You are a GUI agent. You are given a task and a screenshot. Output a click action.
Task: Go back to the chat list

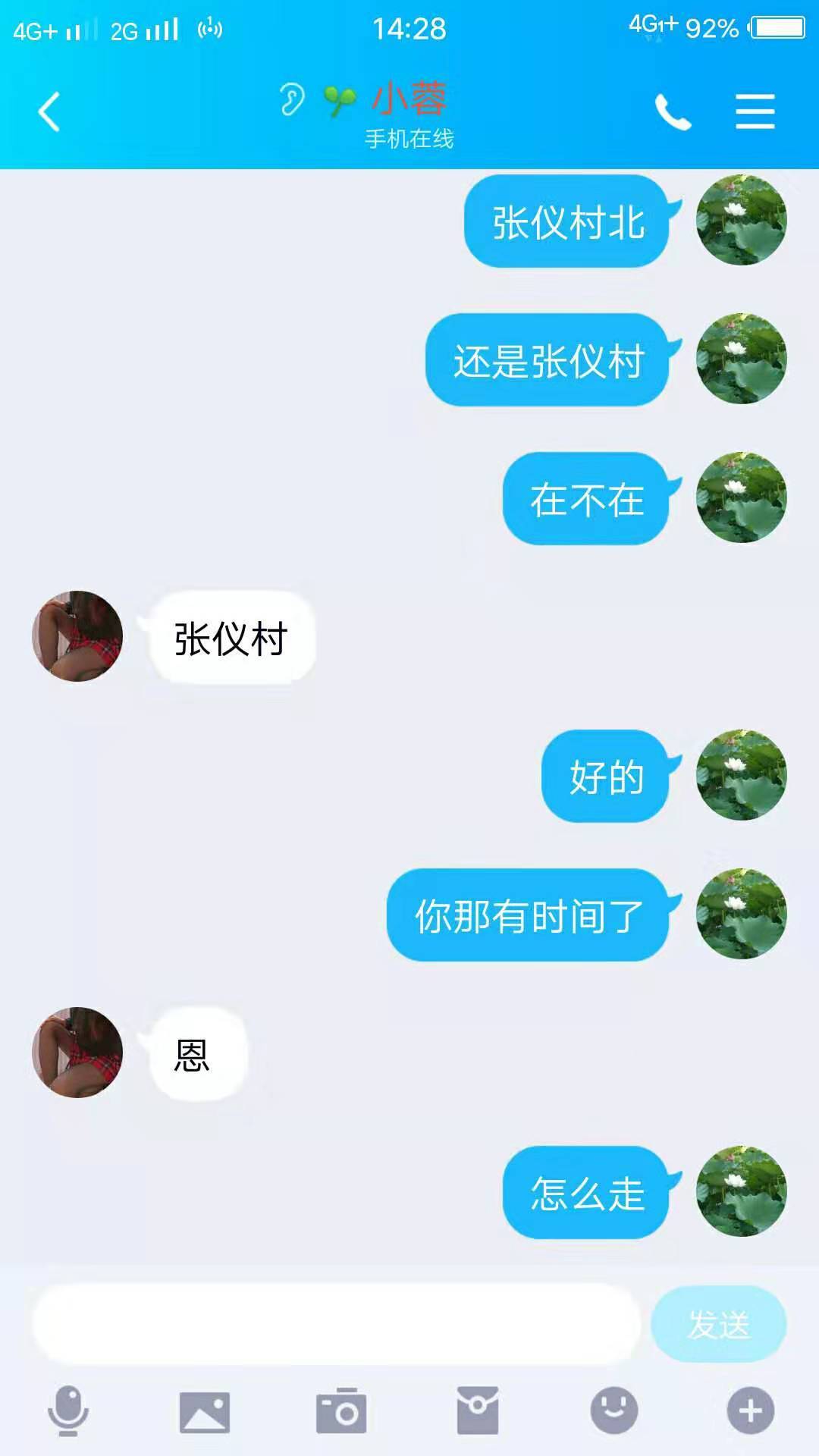tap(49, 112)
